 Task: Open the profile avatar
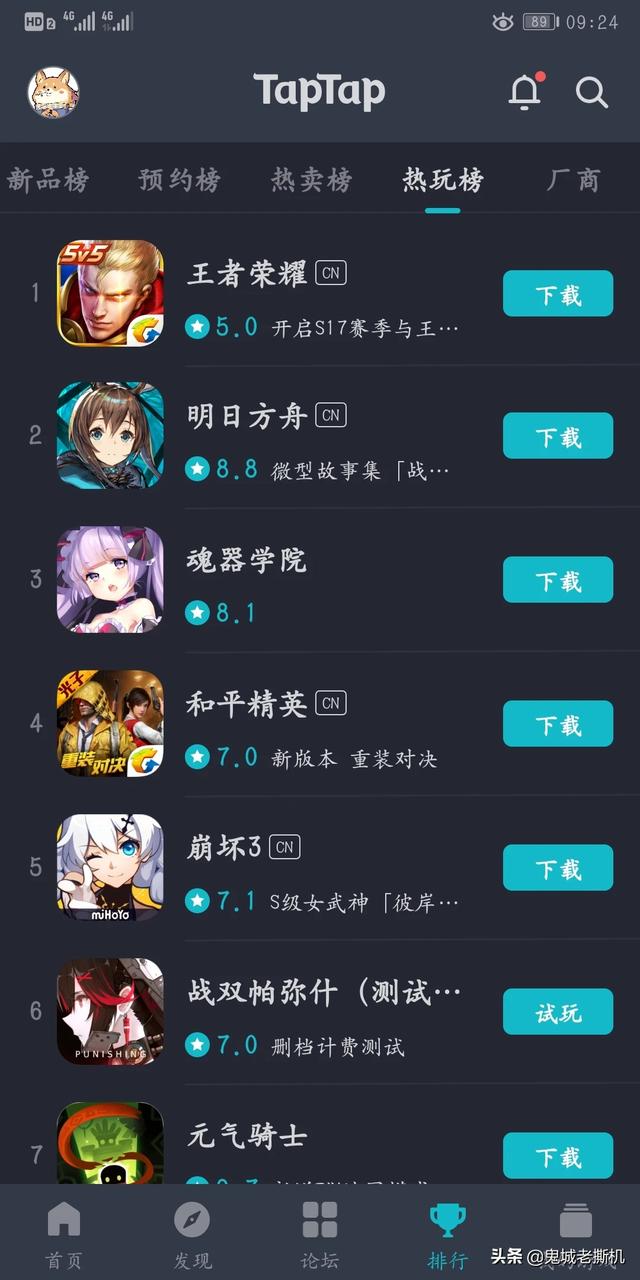click(x=53, y=92)
